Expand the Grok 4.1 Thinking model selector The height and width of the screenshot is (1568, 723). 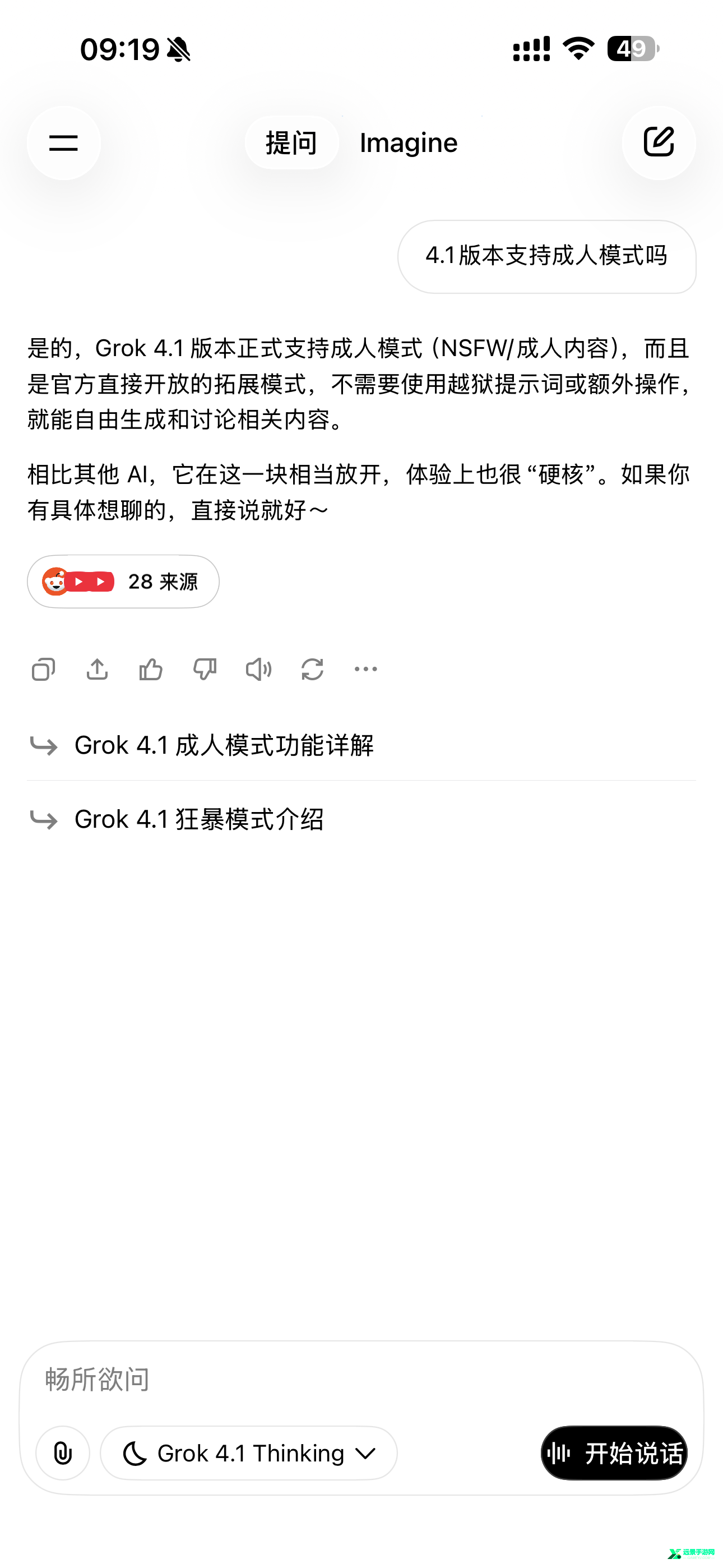click(249, 1453)
